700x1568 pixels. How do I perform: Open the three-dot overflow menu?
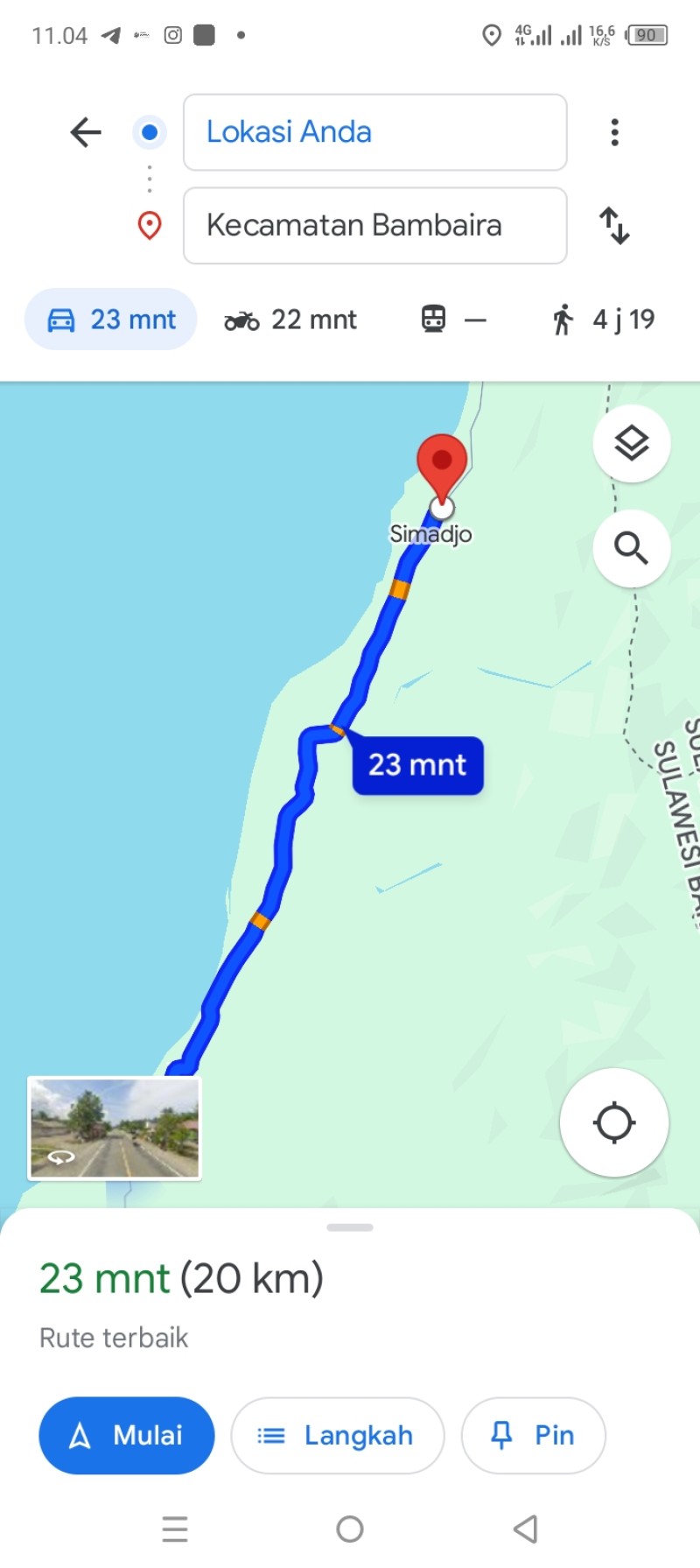(x=615, y=132)
